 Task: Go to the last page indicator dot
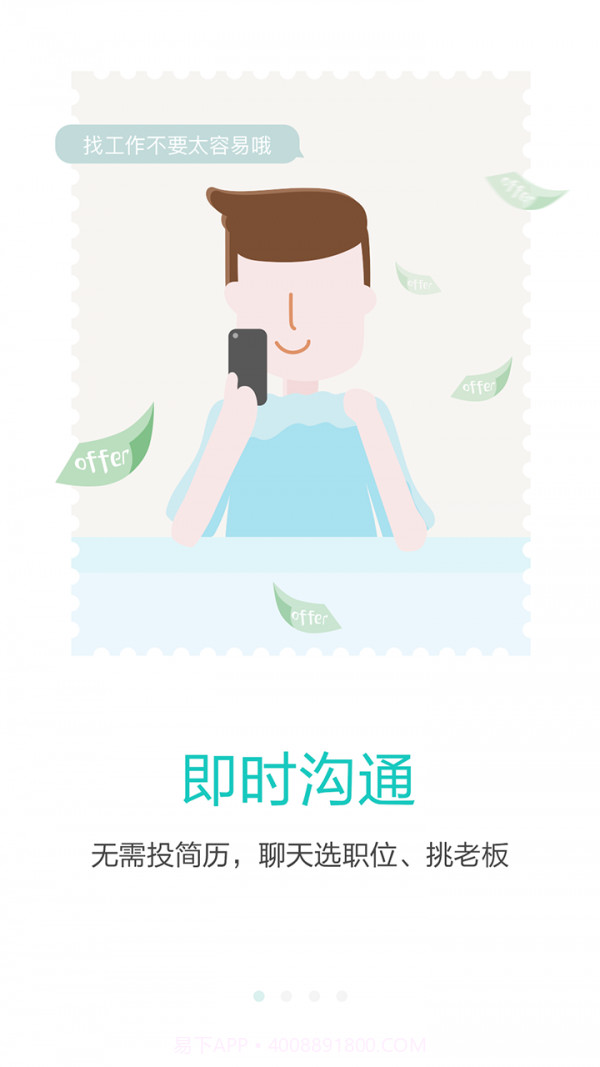(342, 996)
